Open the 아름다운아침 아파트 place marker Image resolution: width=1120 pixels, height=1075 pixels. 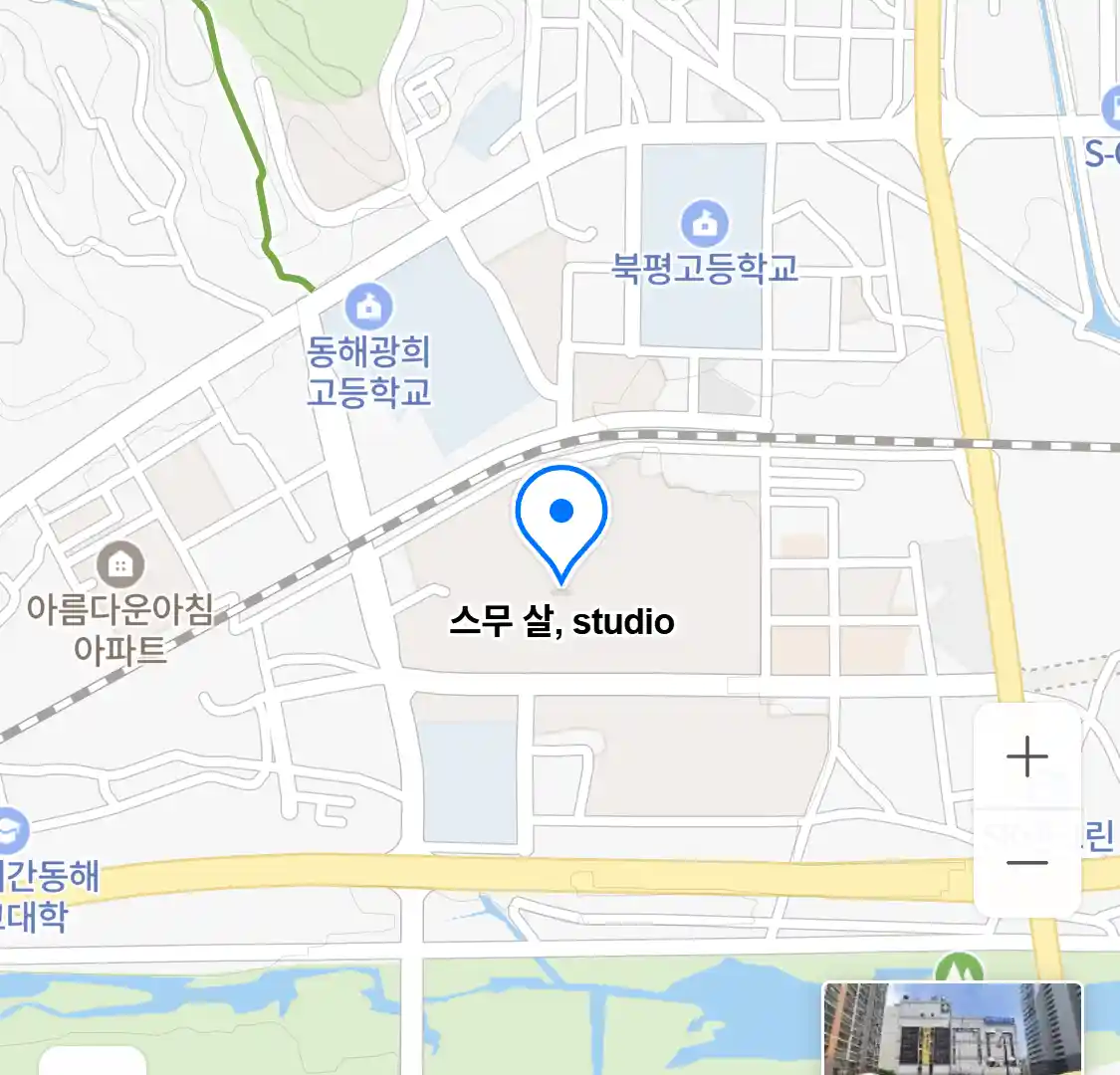point(120,566)
